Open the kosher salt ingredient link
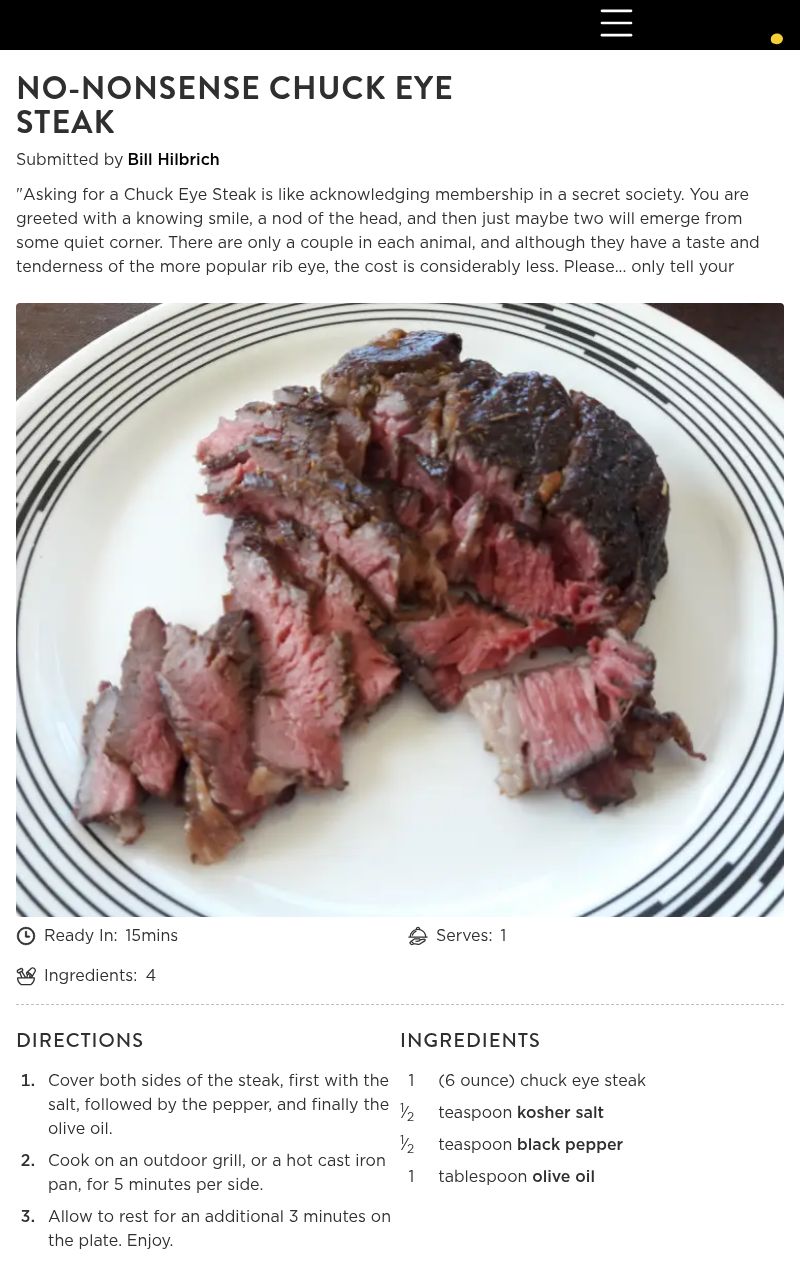 tap(560, 1113)
